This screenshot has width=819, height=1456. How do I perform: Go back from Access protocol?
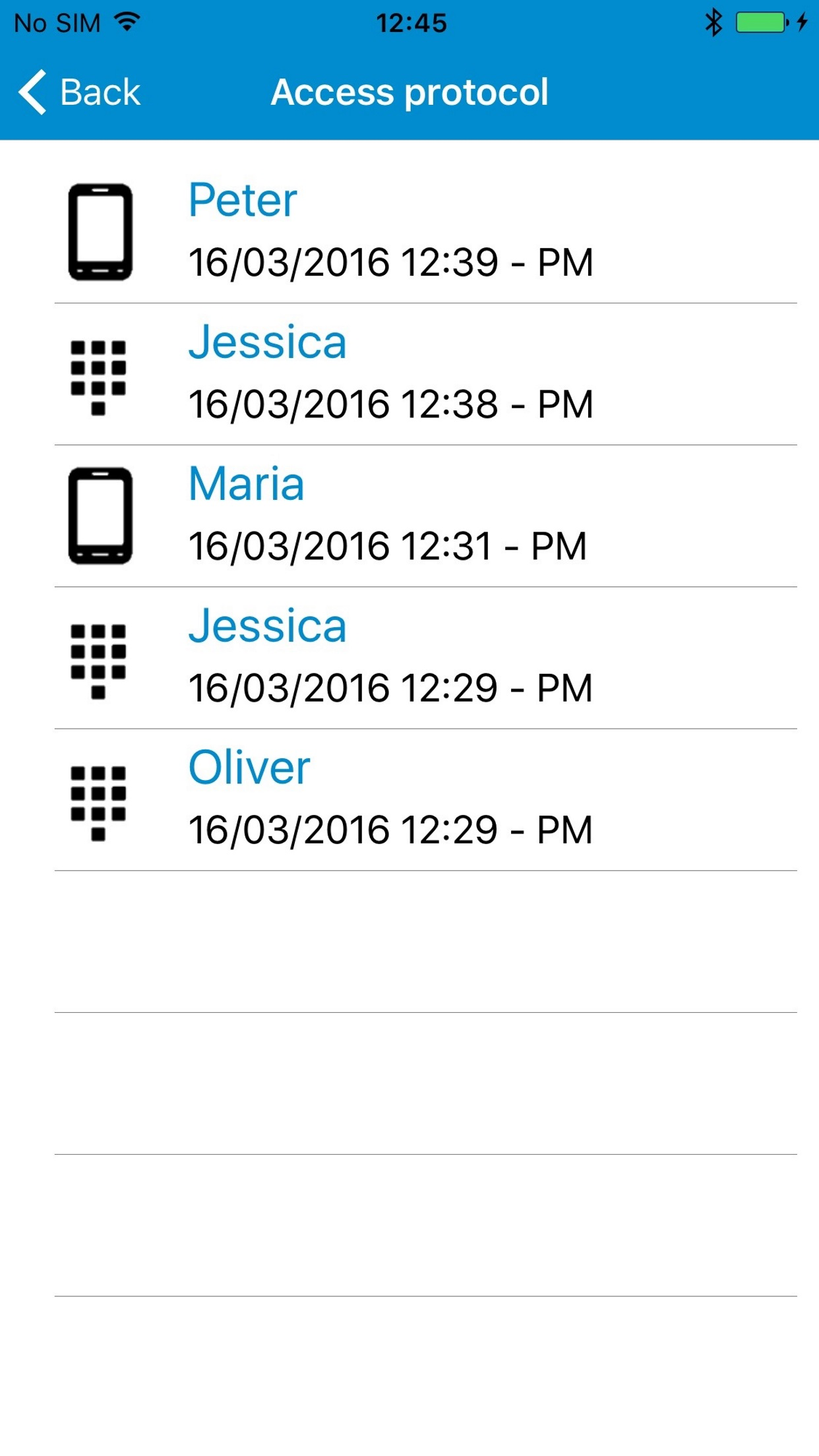point(79,92)
